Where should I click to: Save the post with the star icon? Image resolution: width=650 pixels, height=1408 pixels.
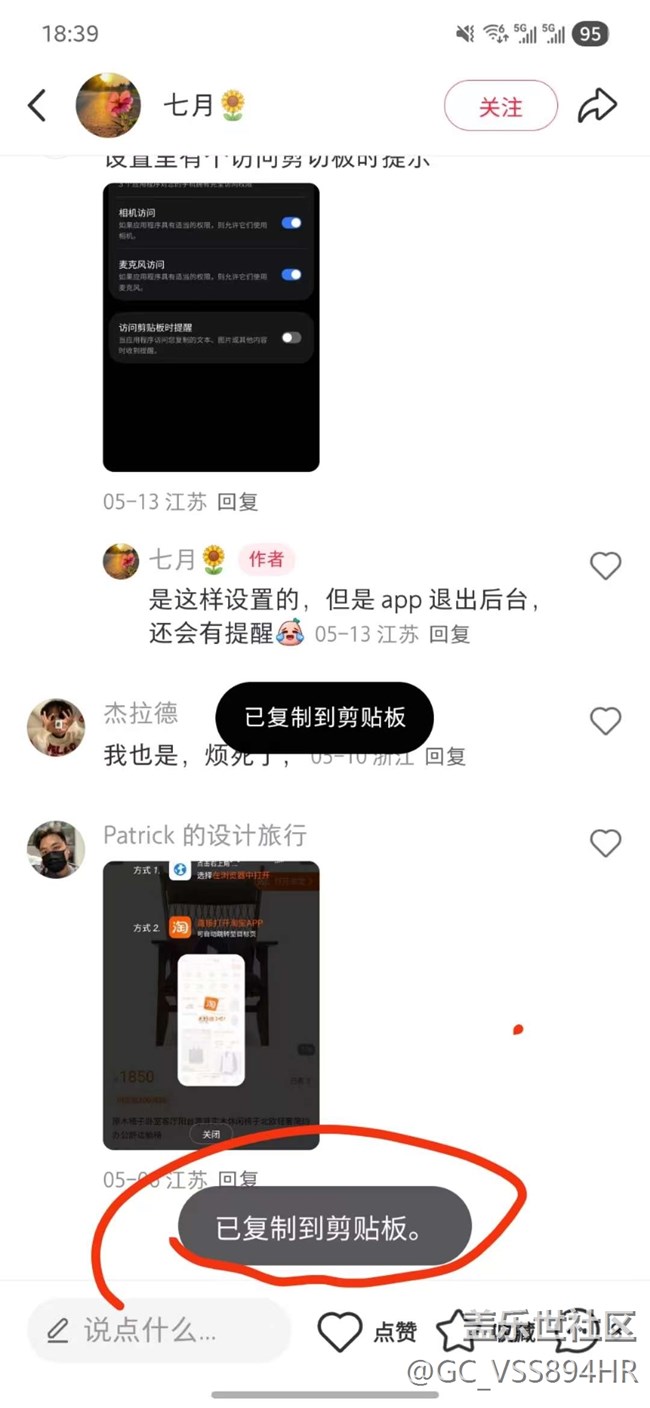pyautogui.click(x=457, y=1331)
